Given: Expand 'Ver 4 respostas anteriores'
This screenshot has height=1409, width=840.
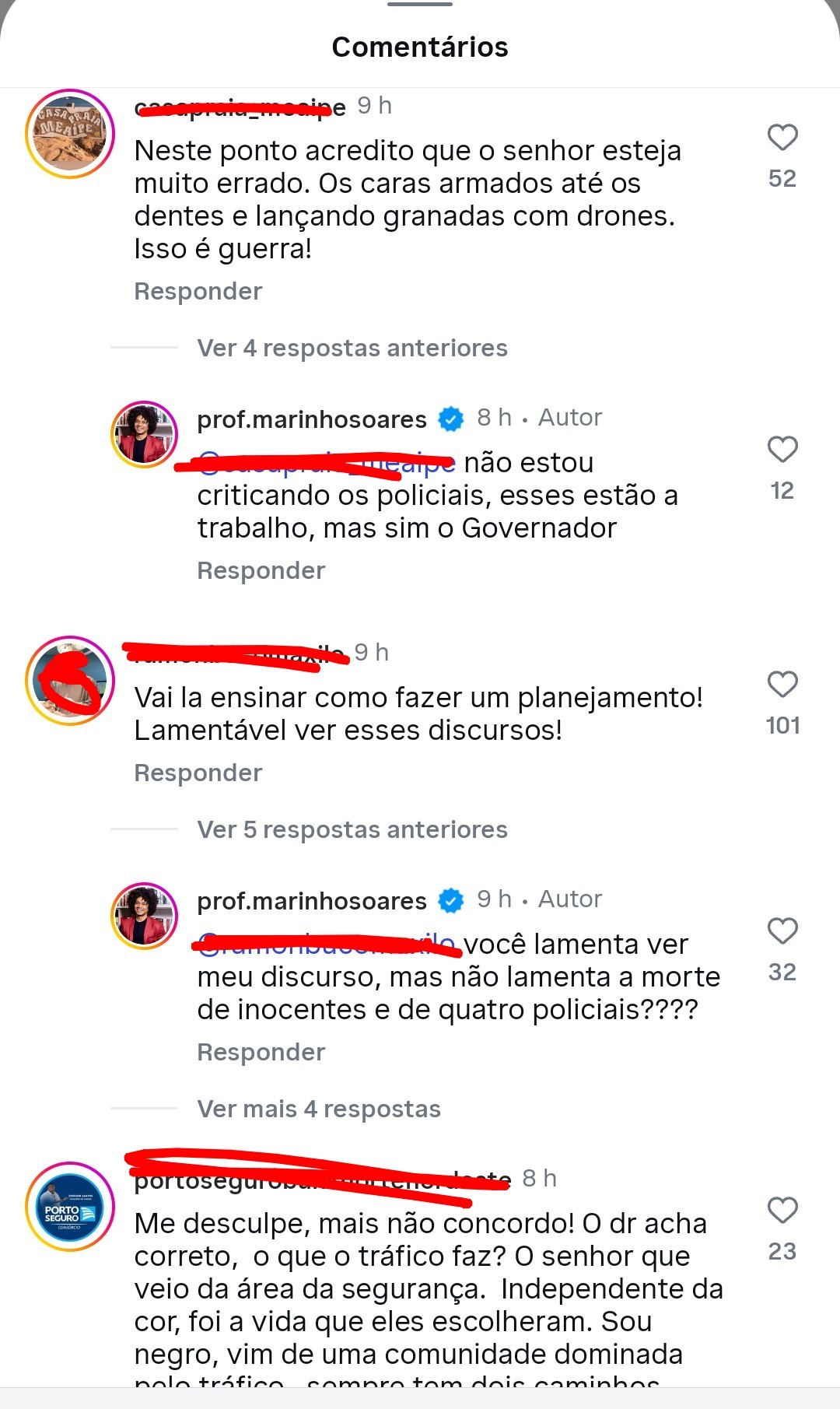Looking at the screenshot, I should coord(352,348).
